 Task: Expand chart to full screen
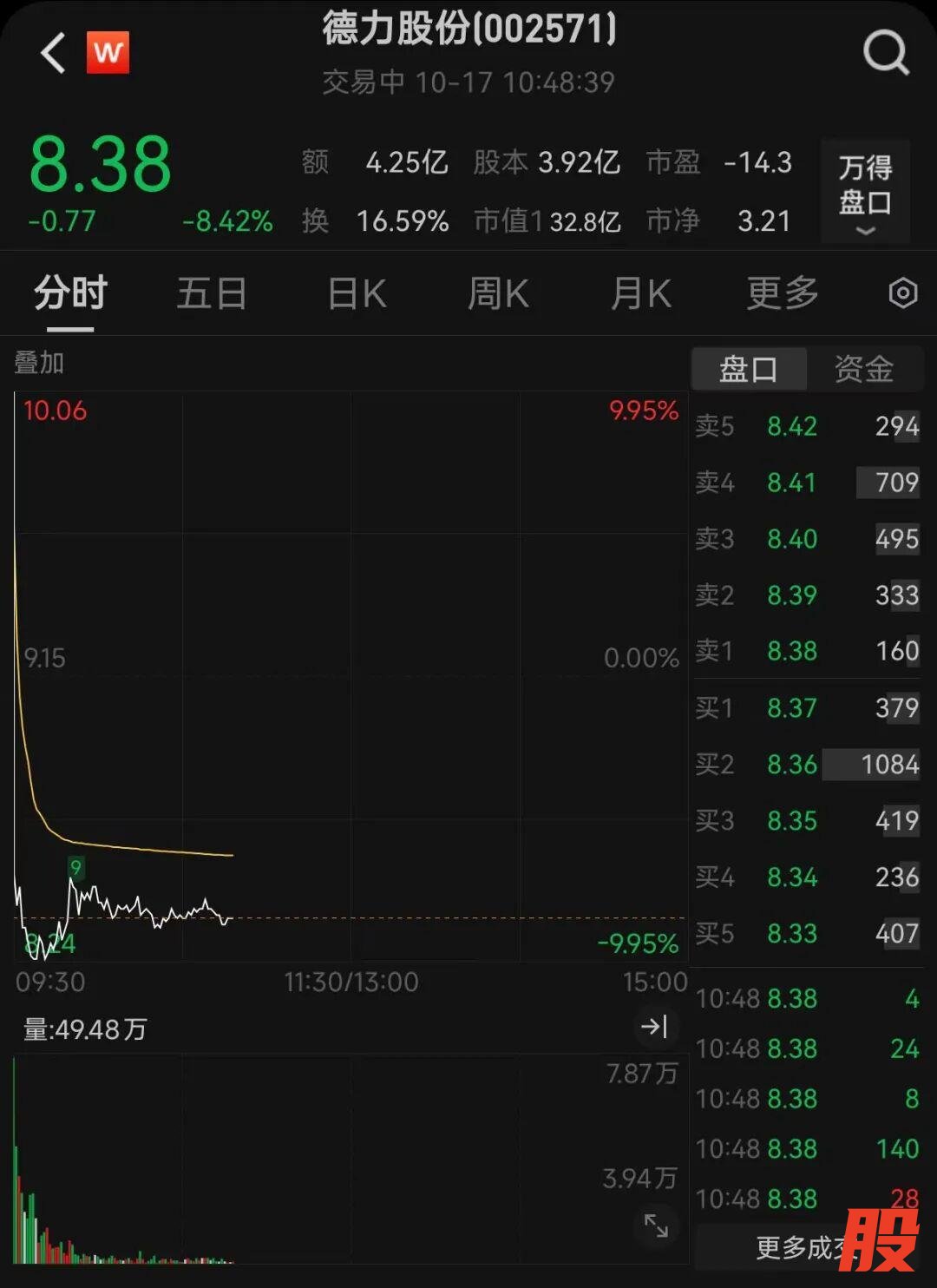[x=656, y=1226]
